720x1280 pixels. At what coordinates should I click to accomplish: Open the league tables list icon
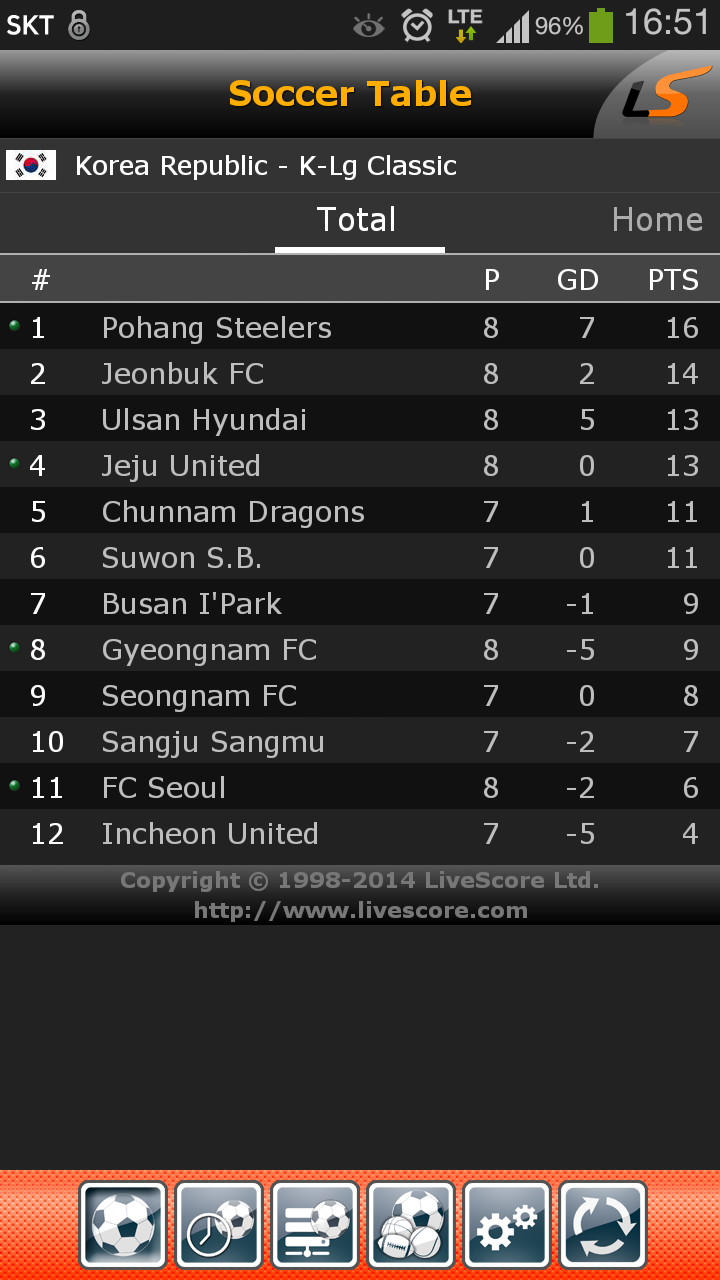point(315,1225)
